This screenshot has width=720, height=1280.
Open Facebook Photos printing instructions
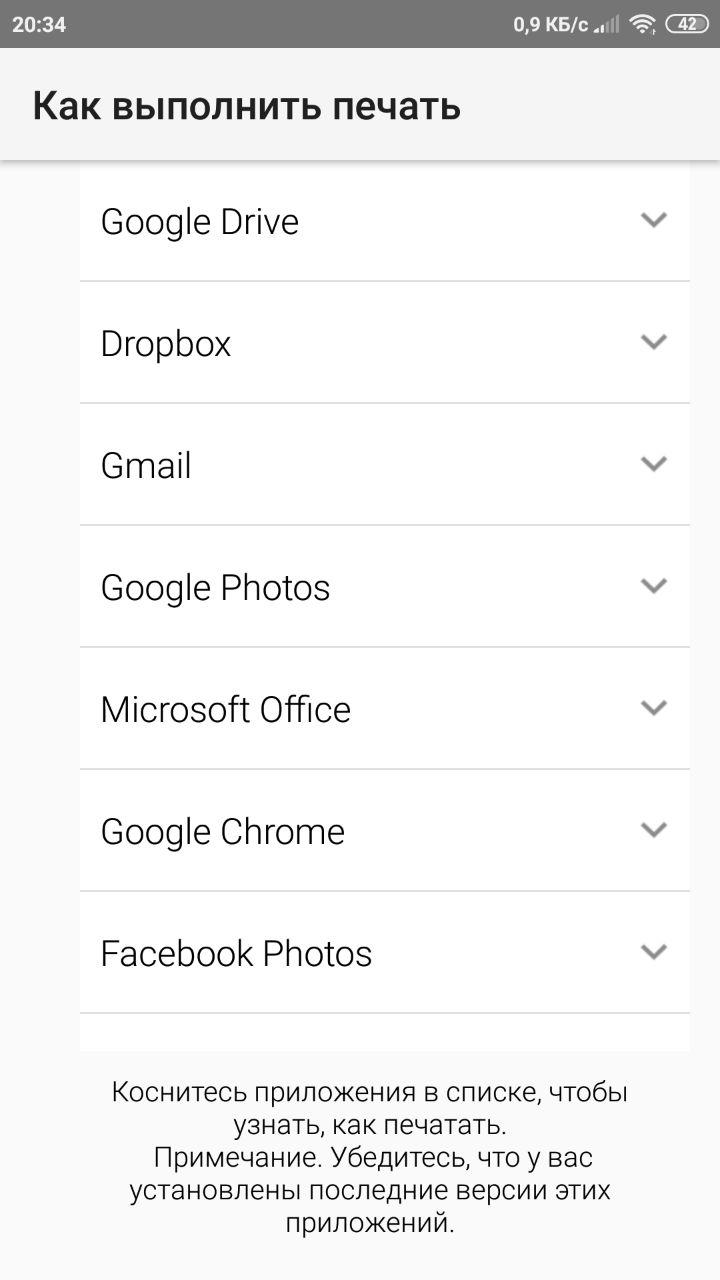click(385, 953)
